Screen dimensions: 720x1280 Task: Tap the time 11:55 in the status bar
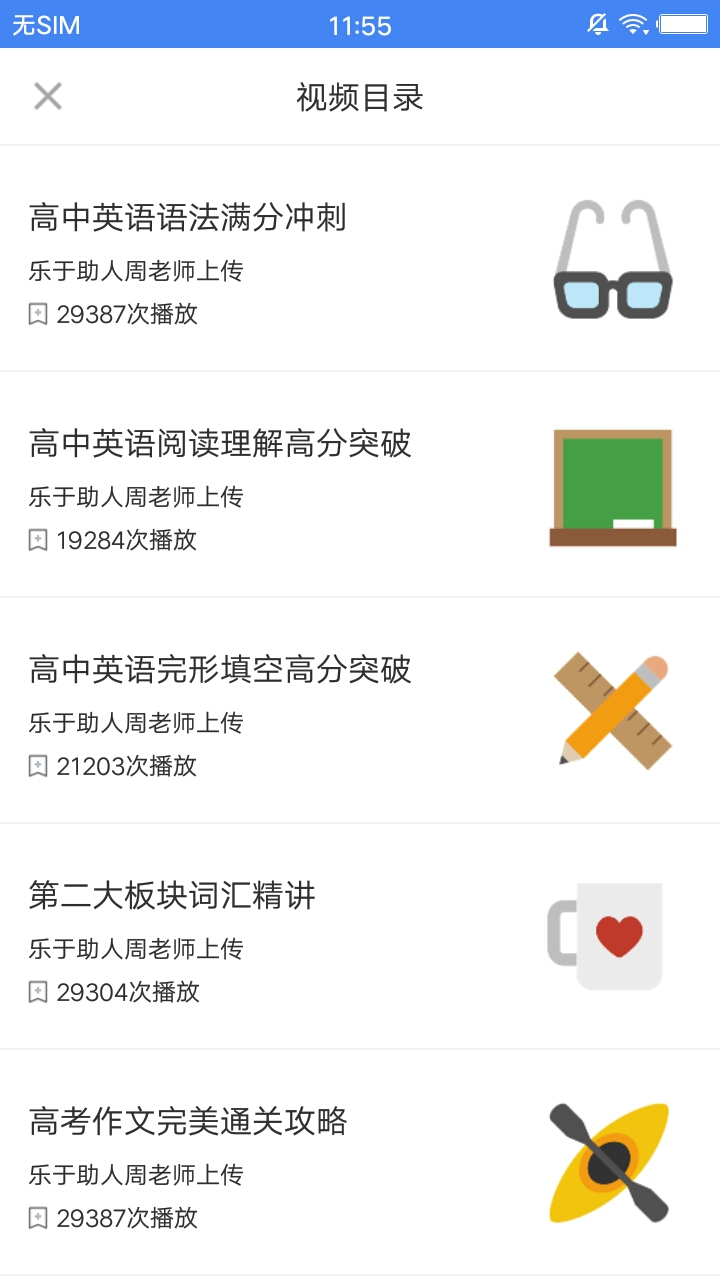coord(360,25)
